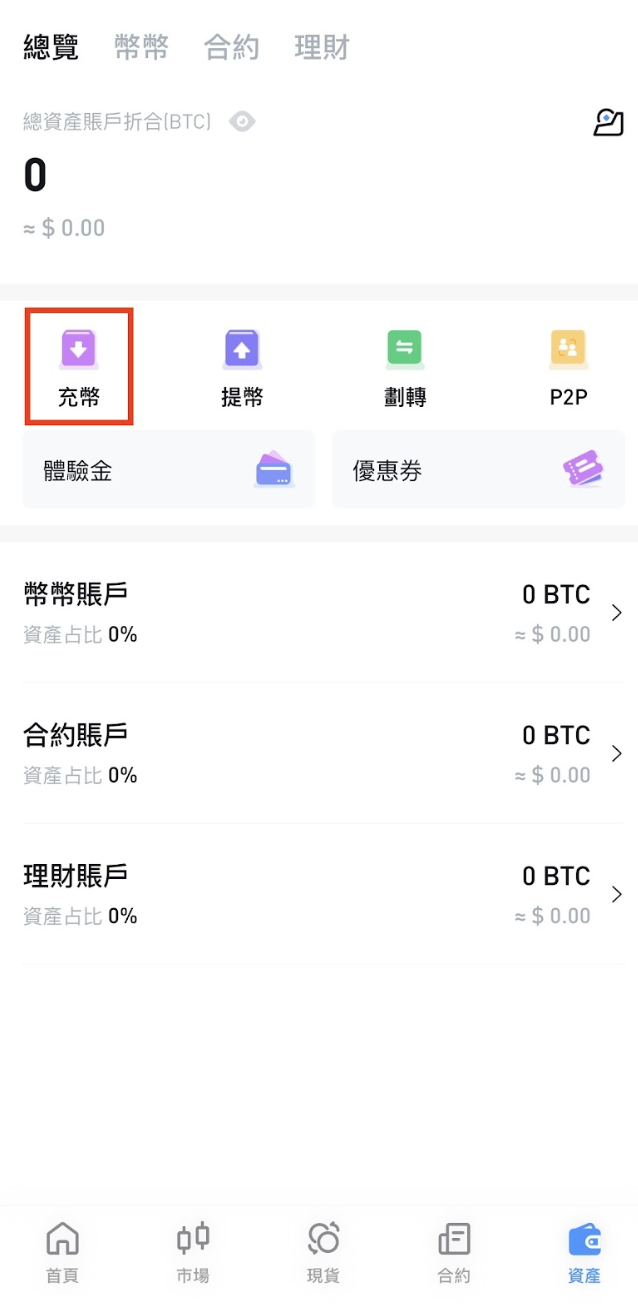Open the 優惠券 coupons card
The image size is (638, 1312).
478,470
